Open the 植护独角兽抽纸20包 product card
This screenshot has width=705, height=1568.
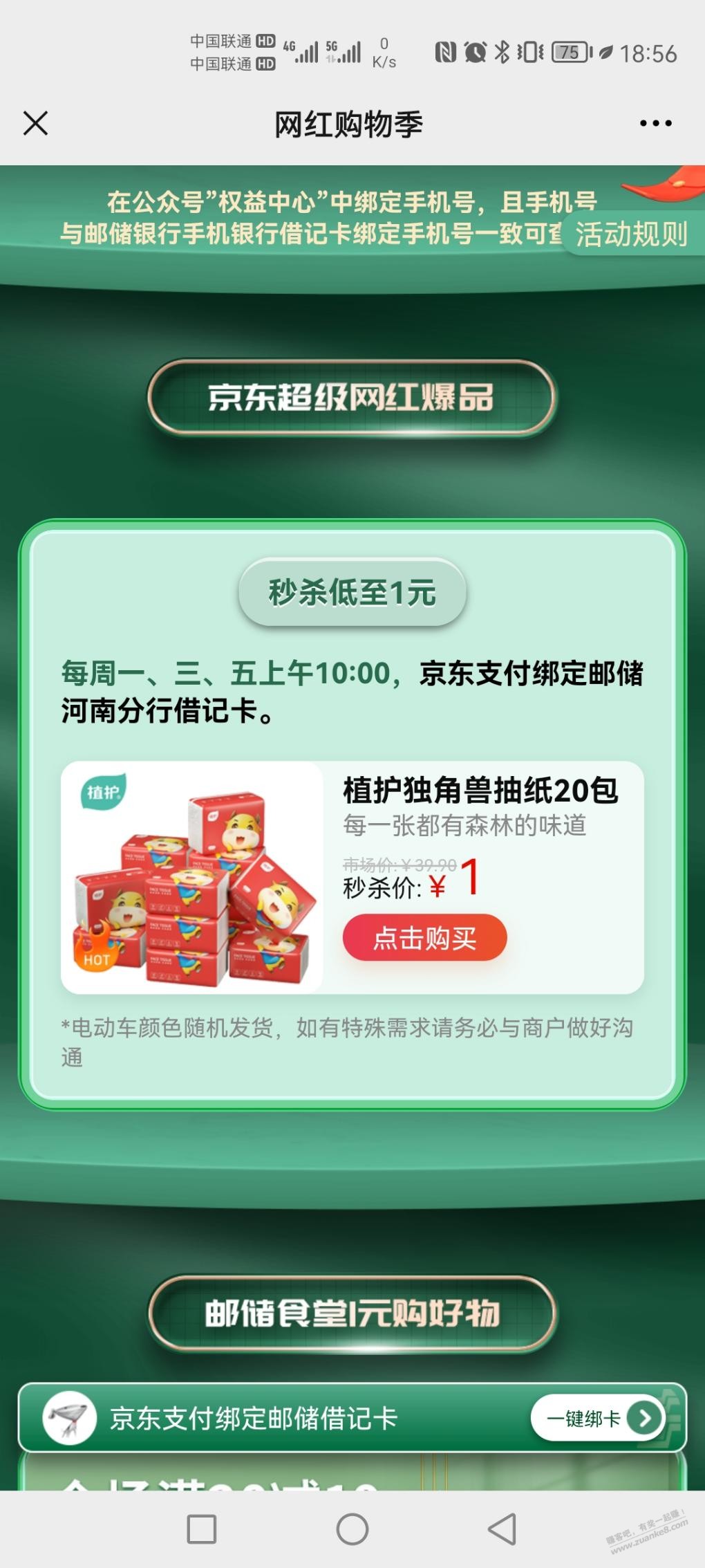tap(480, 791)
